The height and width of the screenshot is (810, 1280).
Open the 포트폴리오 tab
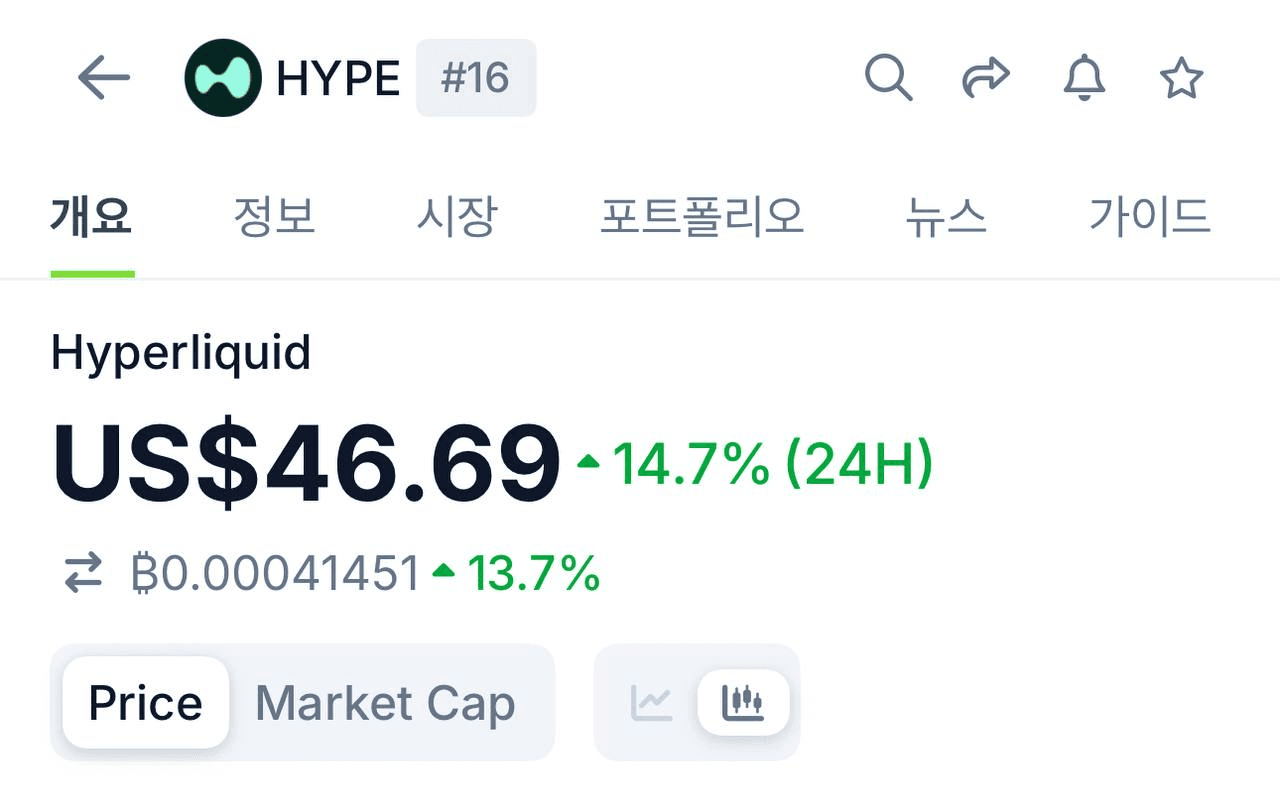pos(702,217)
